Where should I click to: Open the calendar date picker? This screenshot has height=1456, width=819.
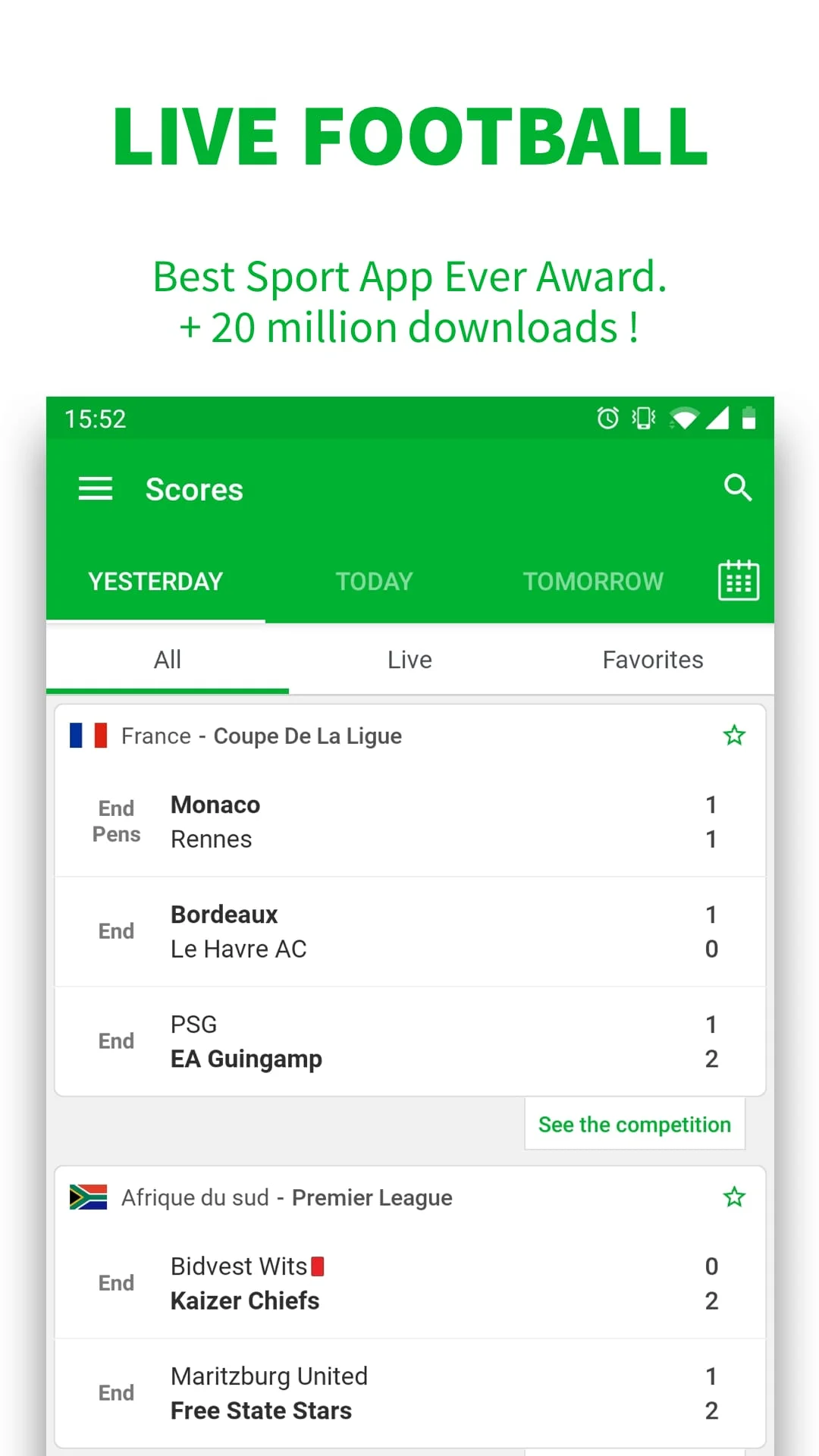coord(736,580)
